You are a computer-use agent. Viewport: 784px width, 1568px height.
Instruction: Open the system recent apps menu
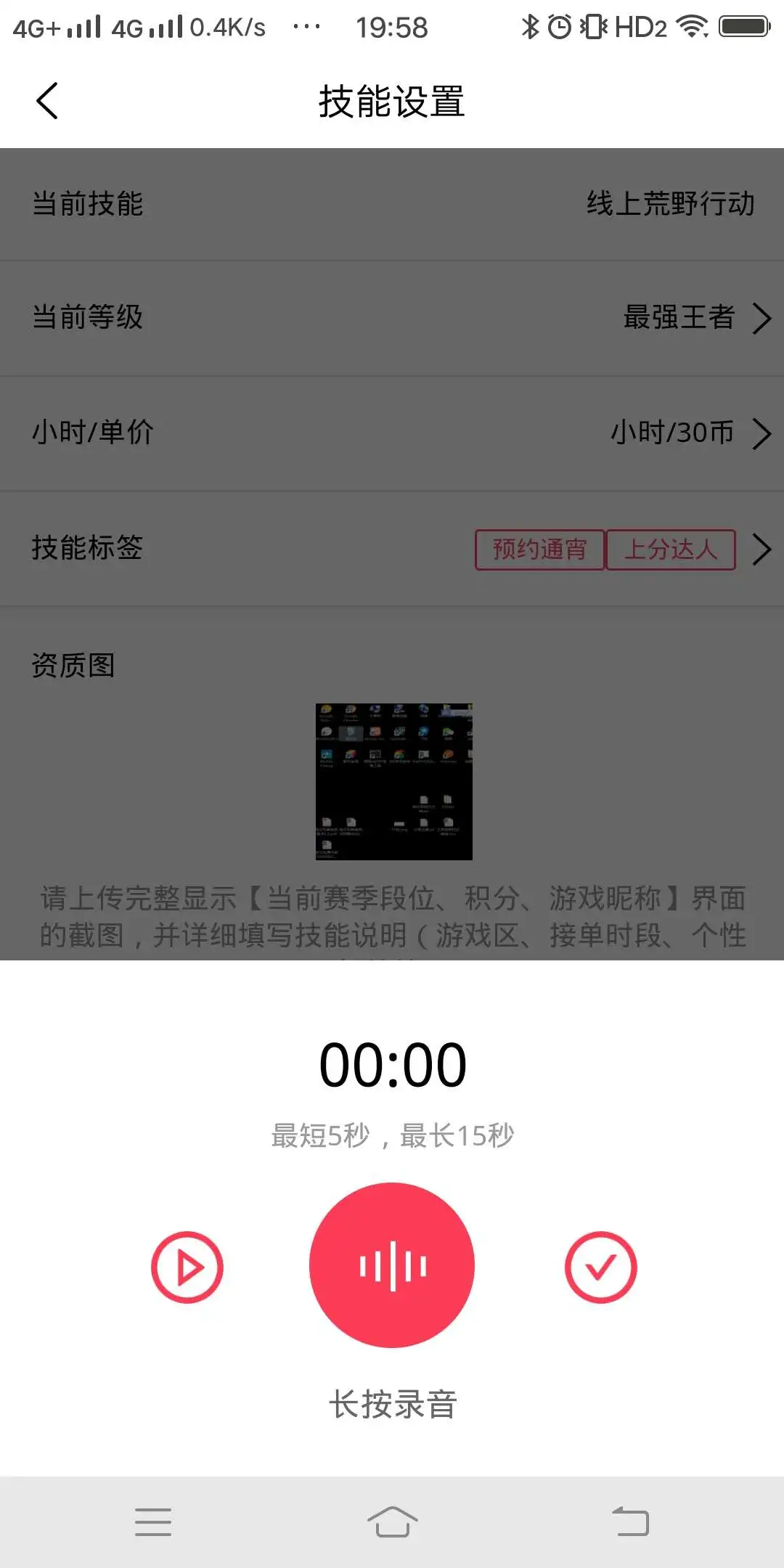(153, 1522)
